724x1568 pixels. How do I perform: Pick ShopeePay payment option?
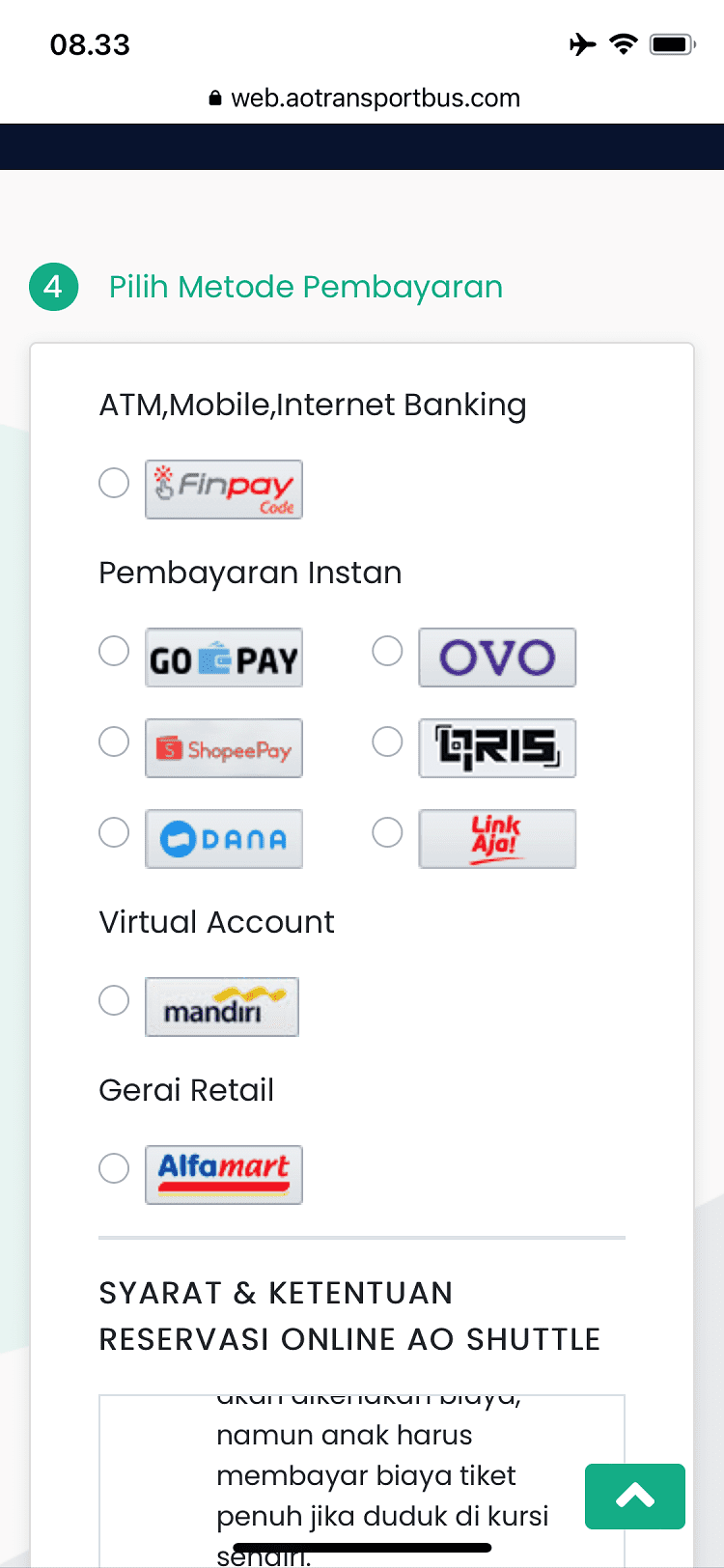point(114,742)
